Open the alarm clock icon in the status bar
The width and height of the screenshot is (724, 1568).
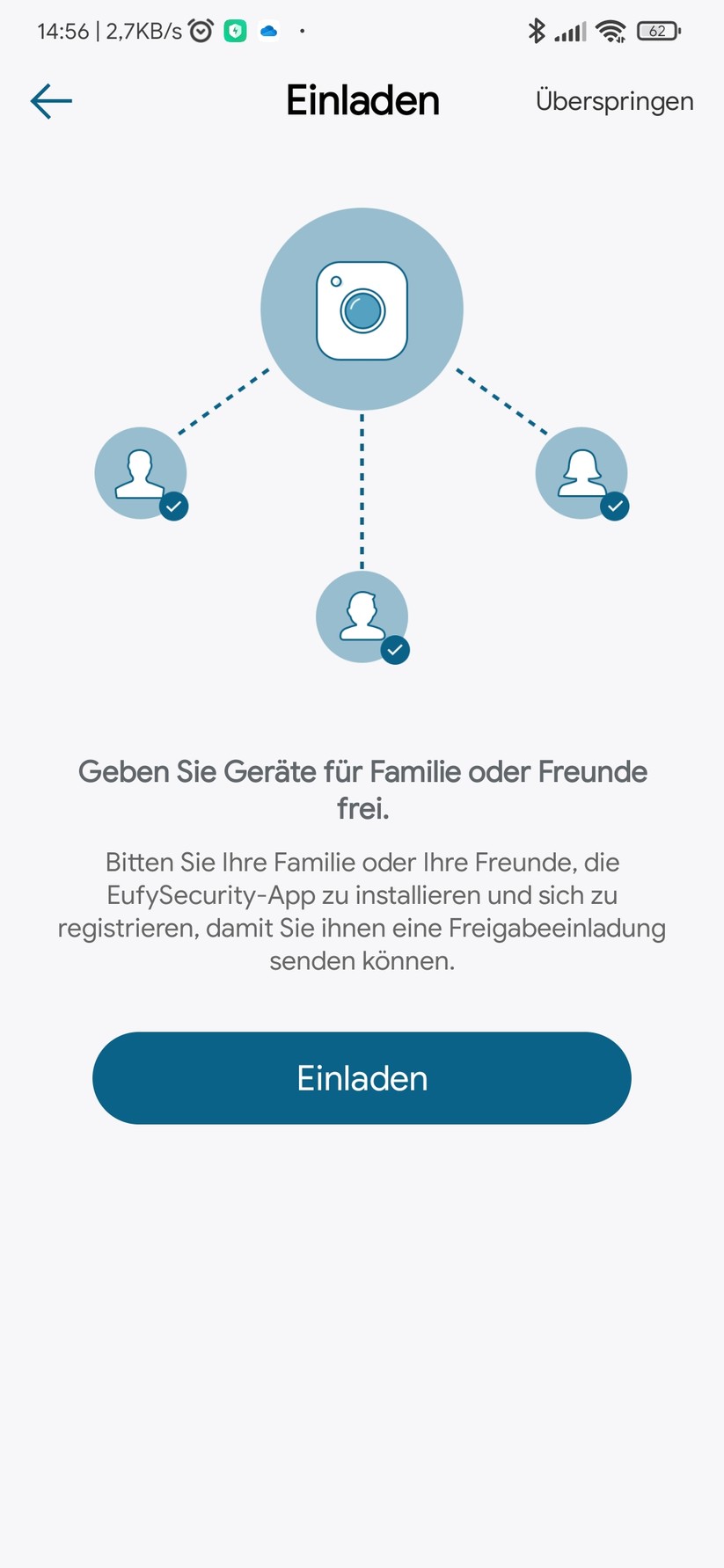click(x=201, y=29)
